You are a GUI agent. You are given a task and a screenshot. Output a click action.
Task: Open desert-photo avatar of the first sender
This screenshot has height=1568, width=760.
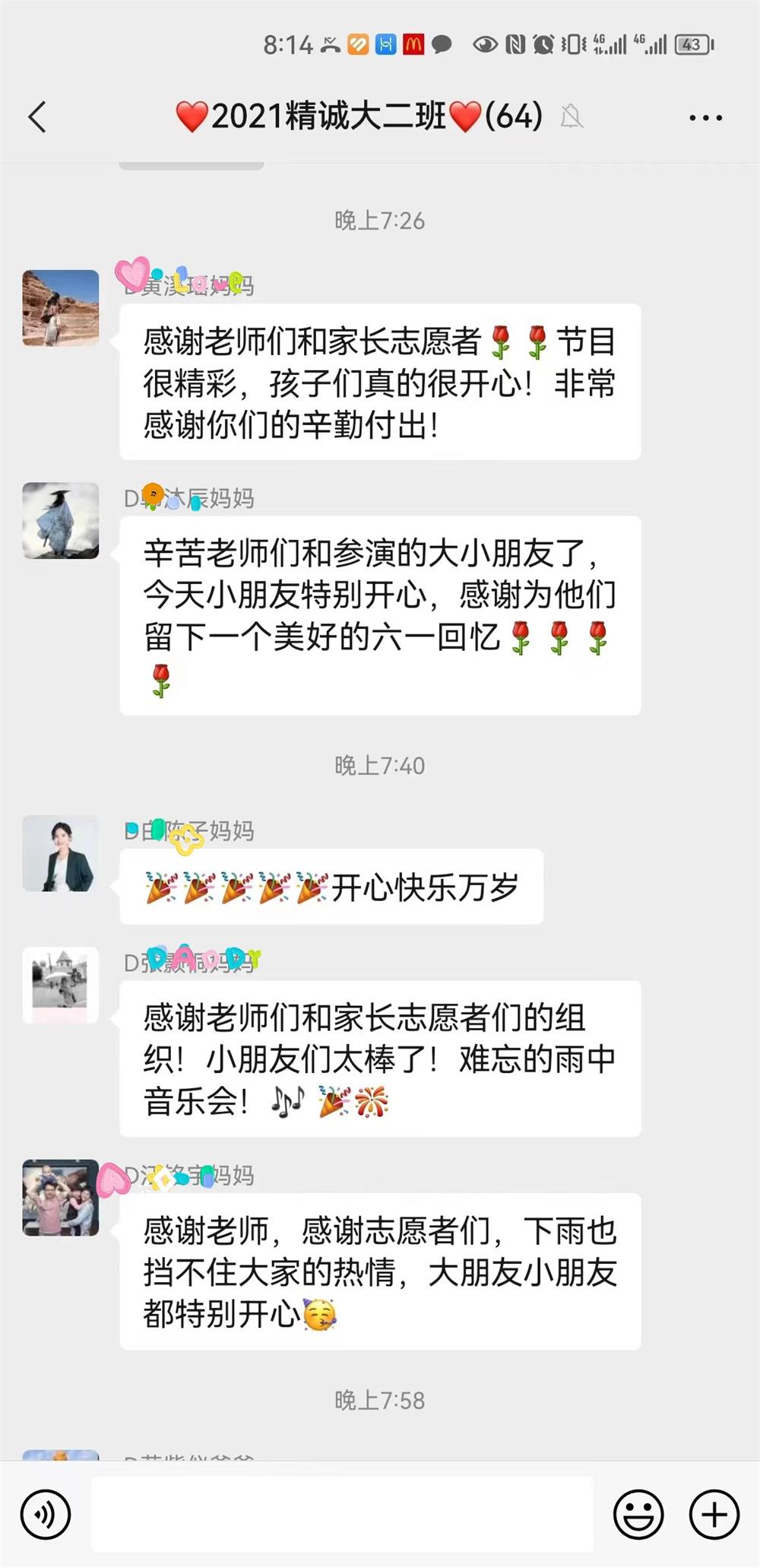pyautogui.click(x=61, y=308)
